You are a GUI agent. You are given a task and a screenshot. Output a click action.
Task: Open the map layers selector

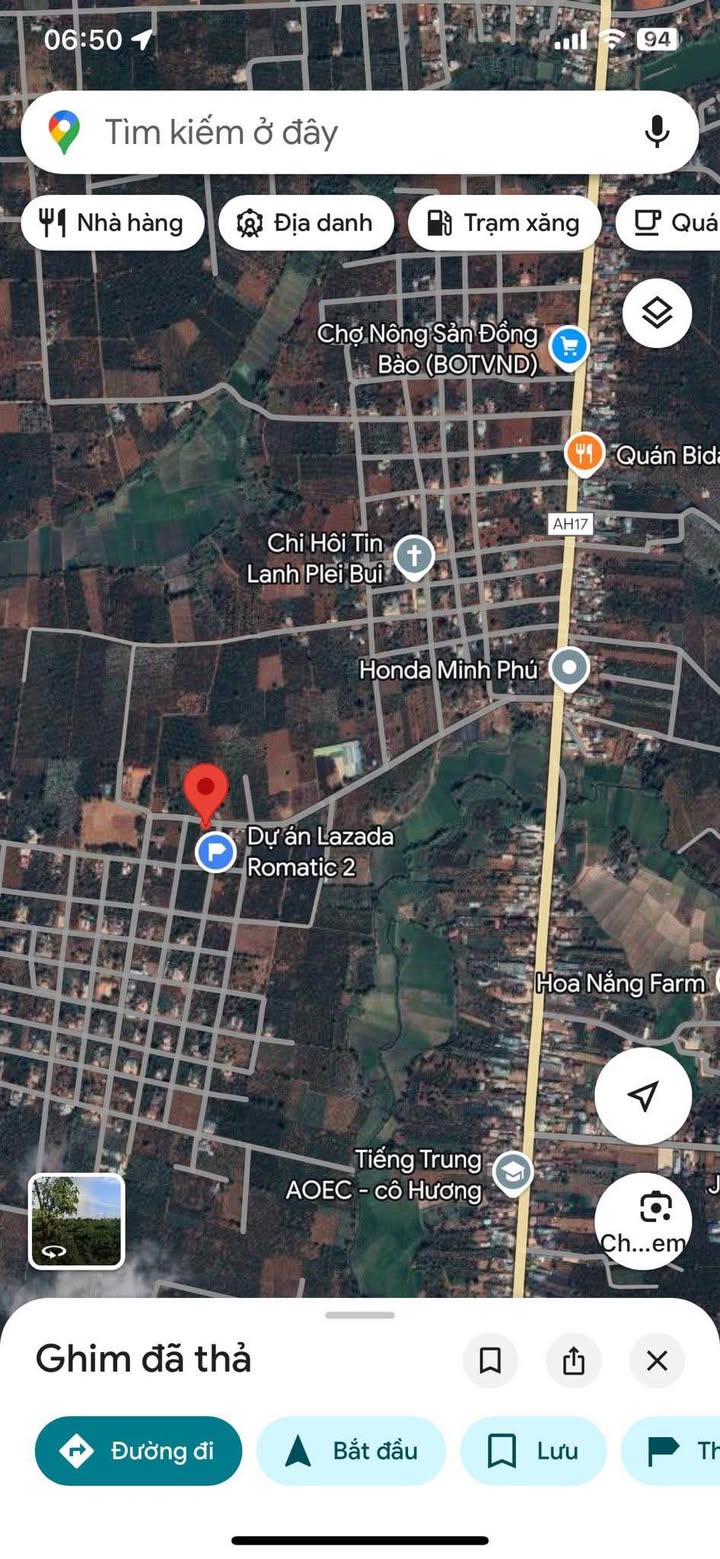click(x=657, y=313)
